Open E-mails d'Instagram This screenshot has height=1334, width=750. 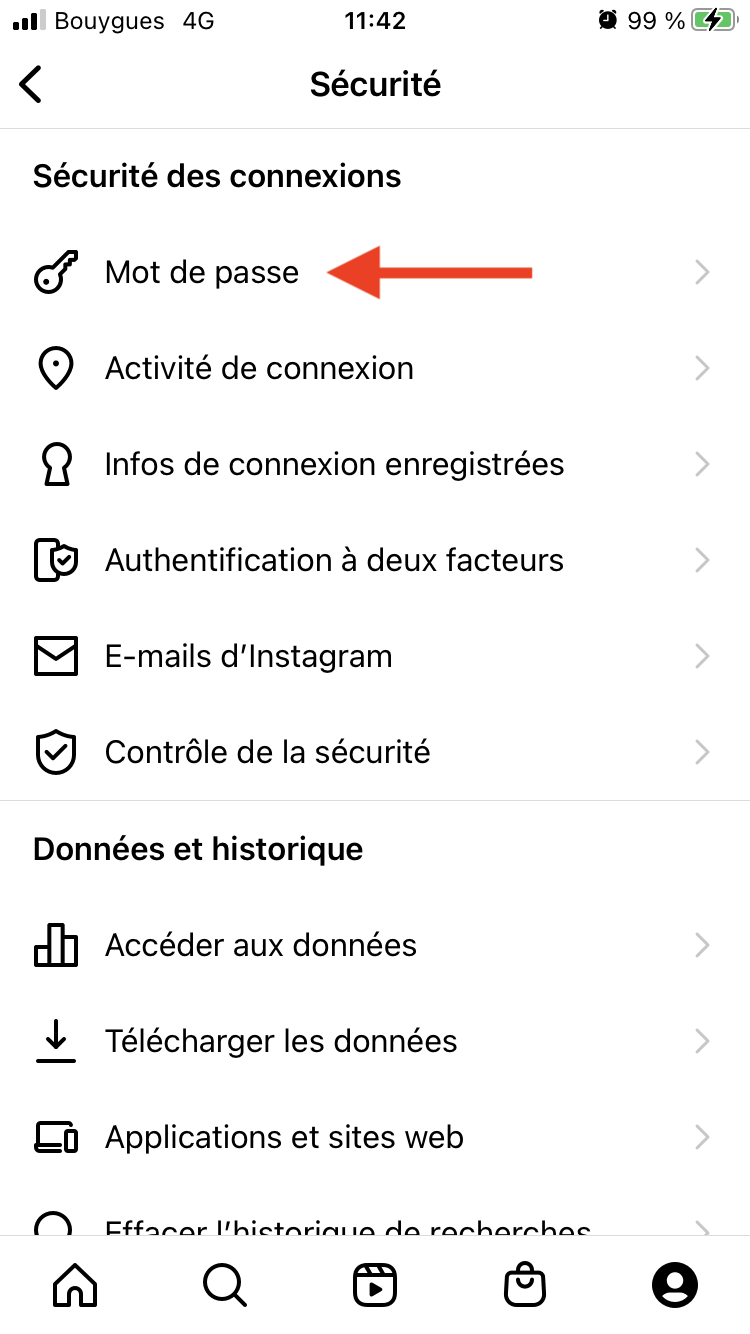coord(375,657)
